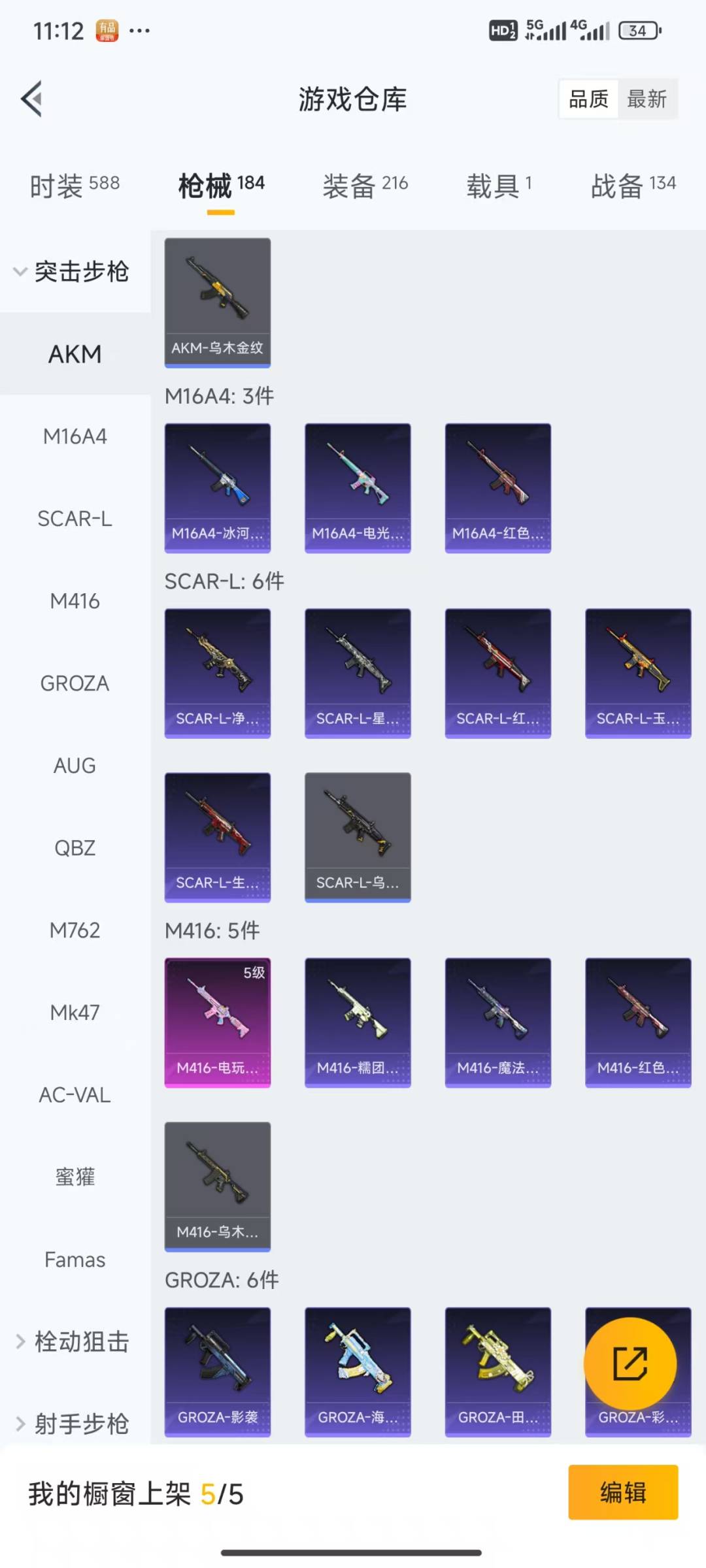Screen dimensions: 706x1568
Task: Select Famas in the side list
Action: point(75,1260)
